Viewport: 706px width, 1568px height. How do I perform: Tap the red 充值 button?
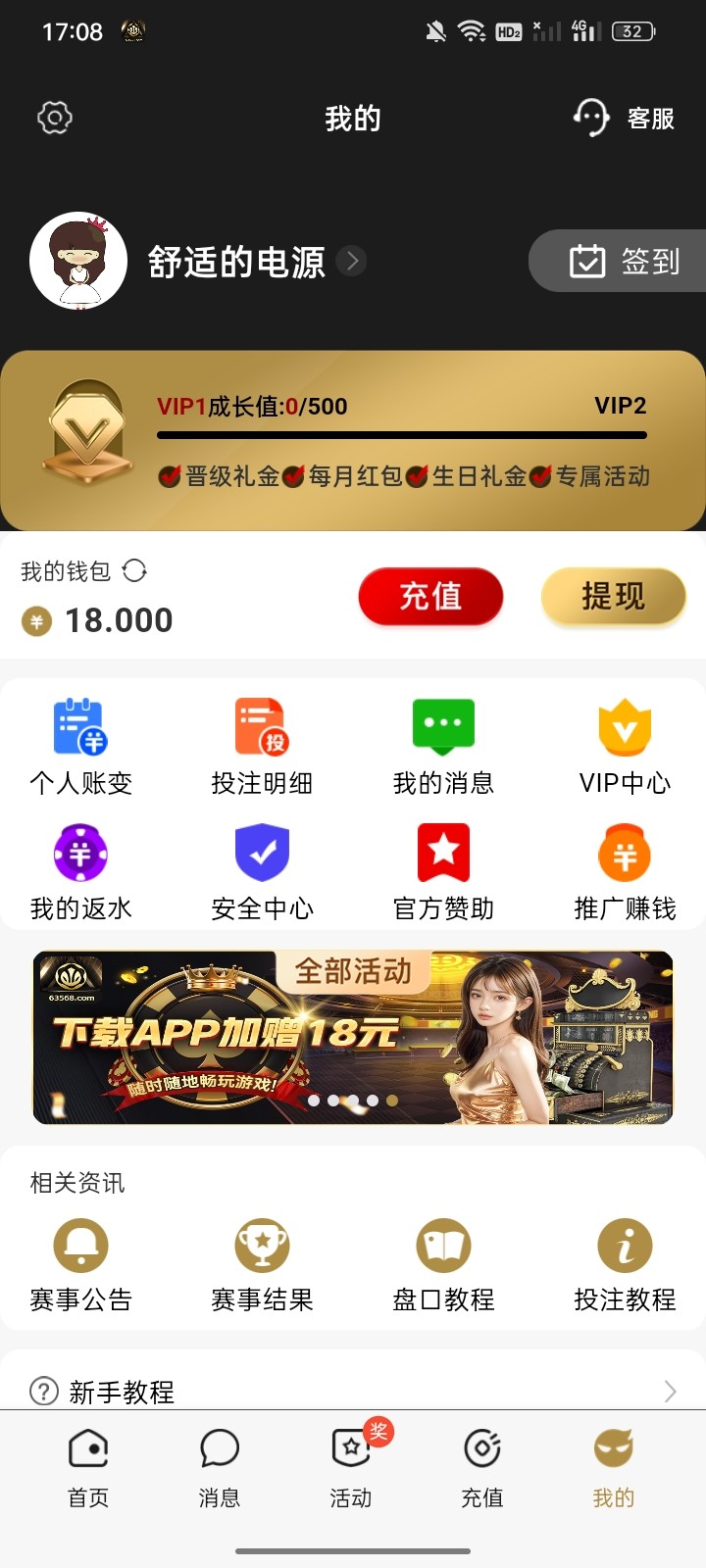click(430, 596)
